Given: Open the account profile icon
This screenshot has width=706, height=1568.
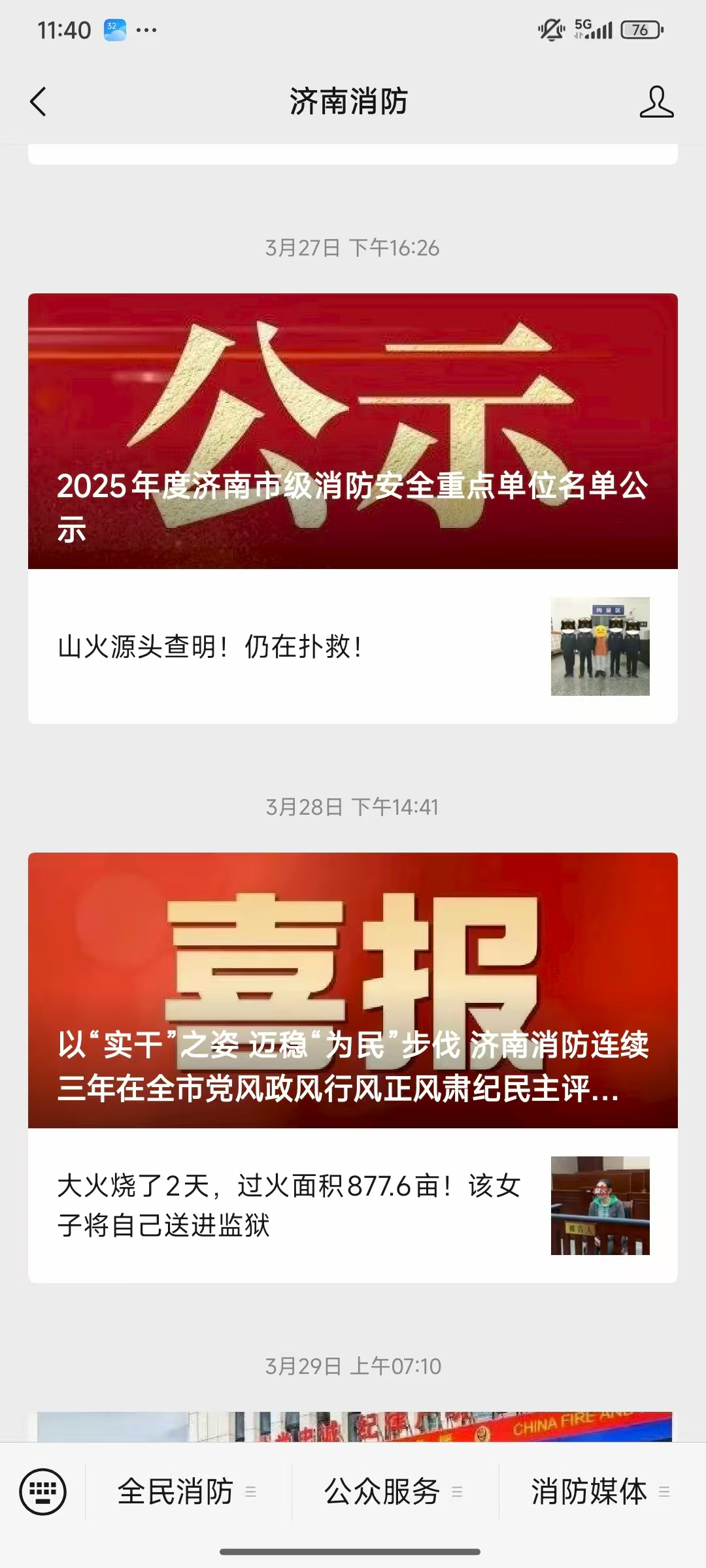Looking at the screenshot, I should coord(656,102).
